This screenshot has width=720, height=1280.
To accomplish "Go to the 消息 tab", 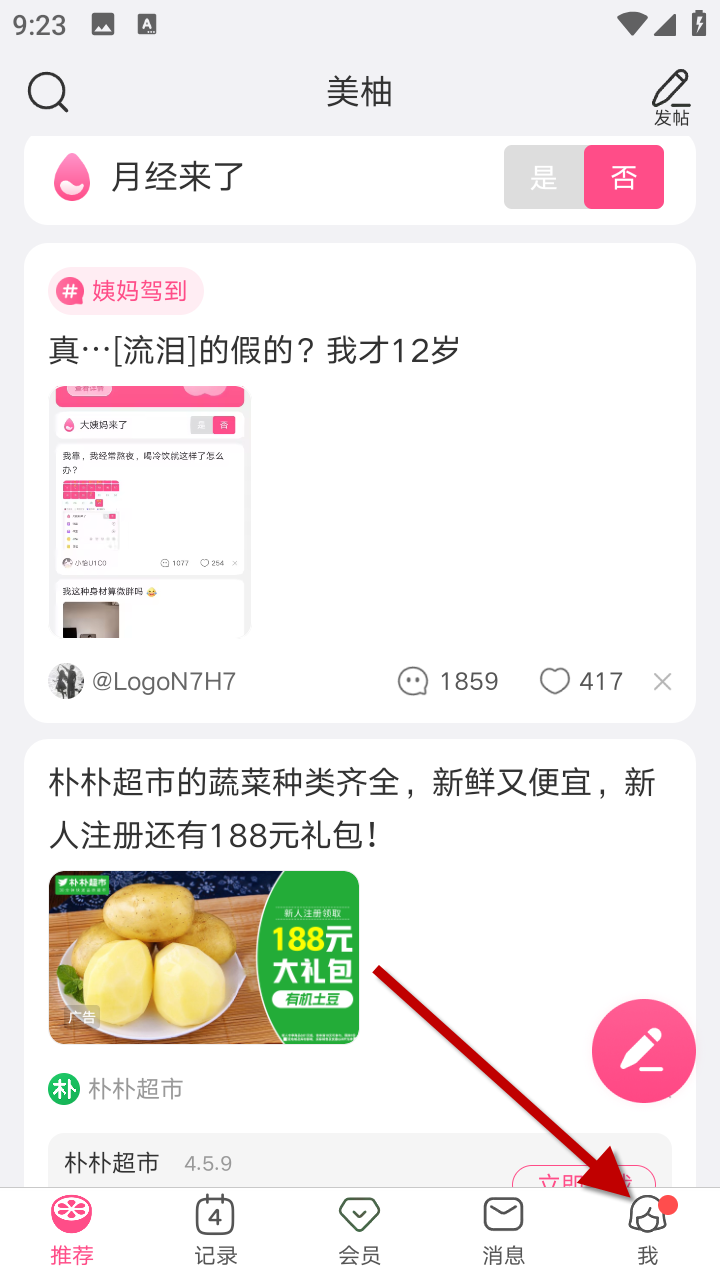I will 503,1231.
